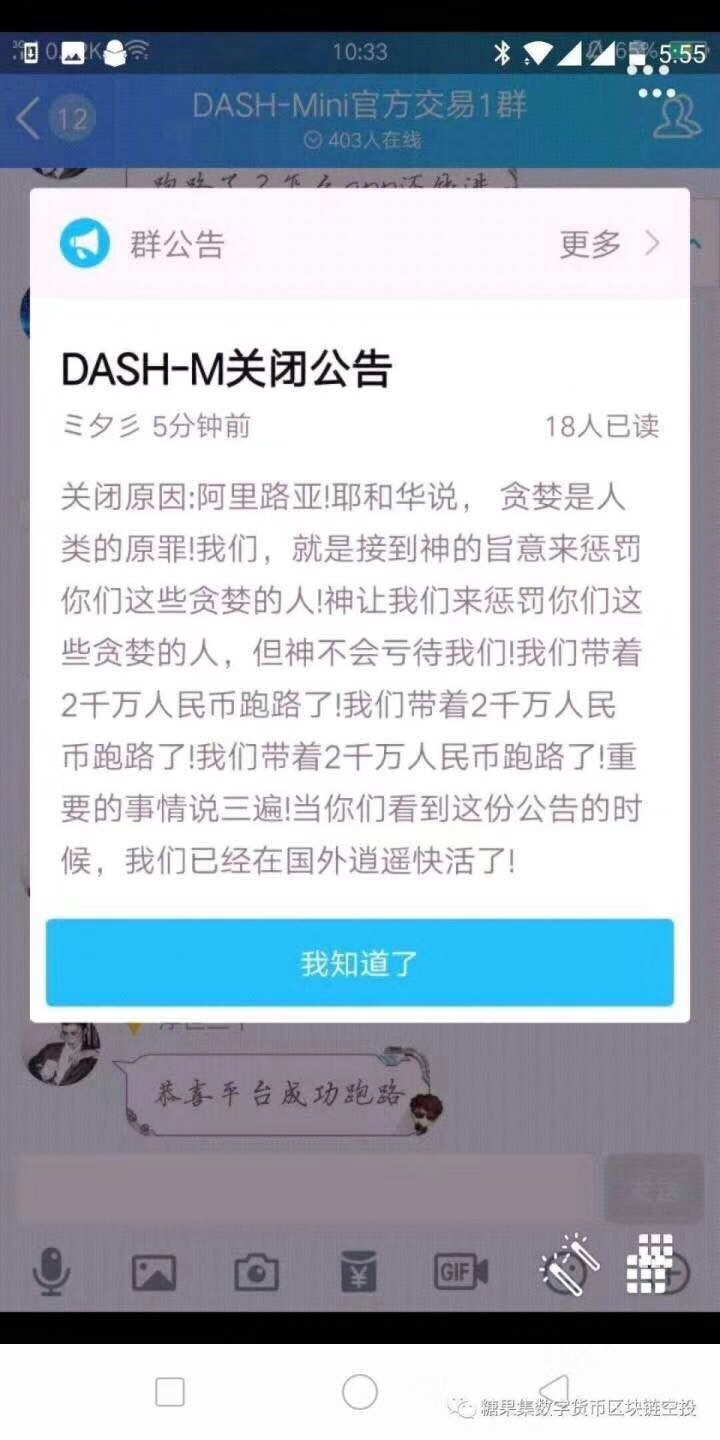Tap the system home circle button
The height and width of the screenshot is (1440, 720).
click(x=359, y=1391)
